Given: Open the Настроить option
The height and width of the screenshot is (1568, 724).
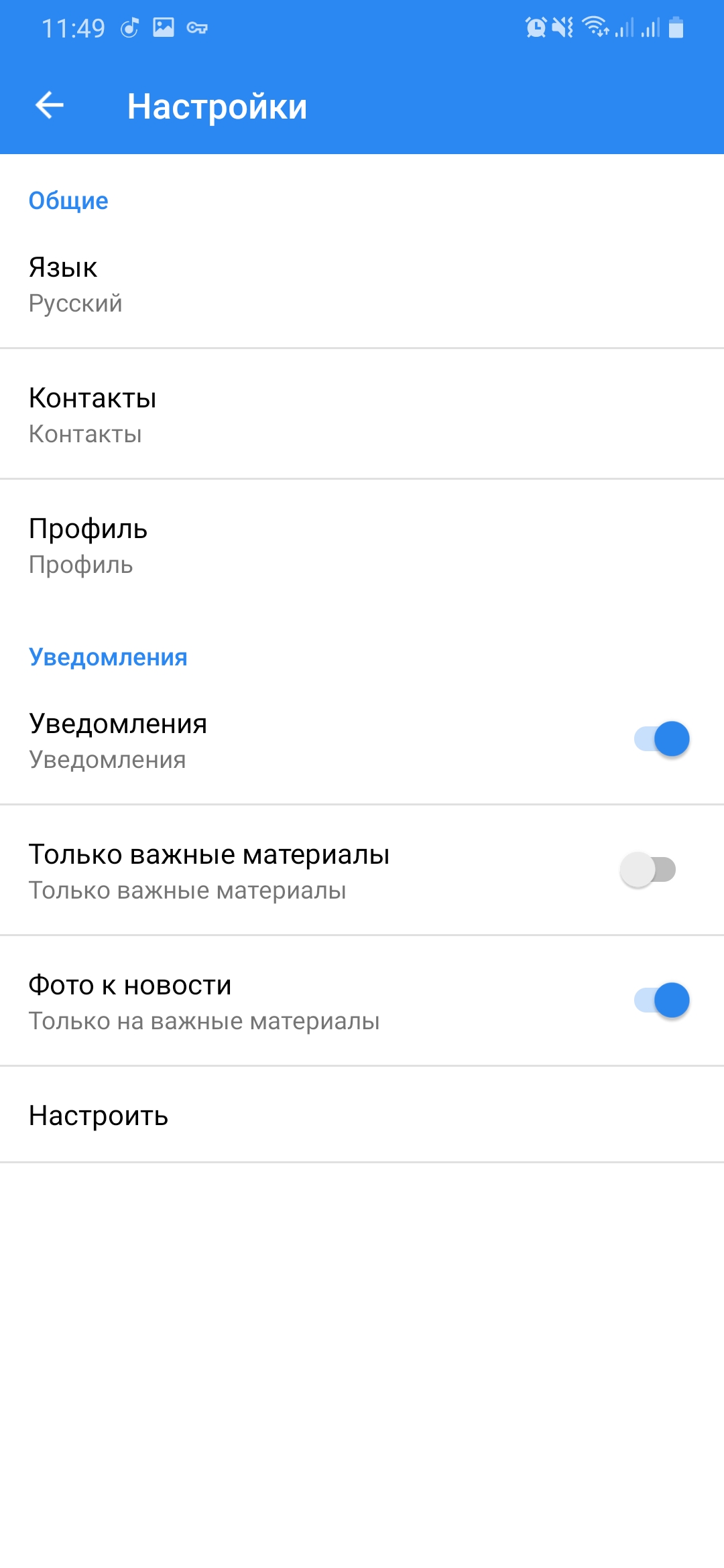Looking at the screenshot, I should [362, 1116].
